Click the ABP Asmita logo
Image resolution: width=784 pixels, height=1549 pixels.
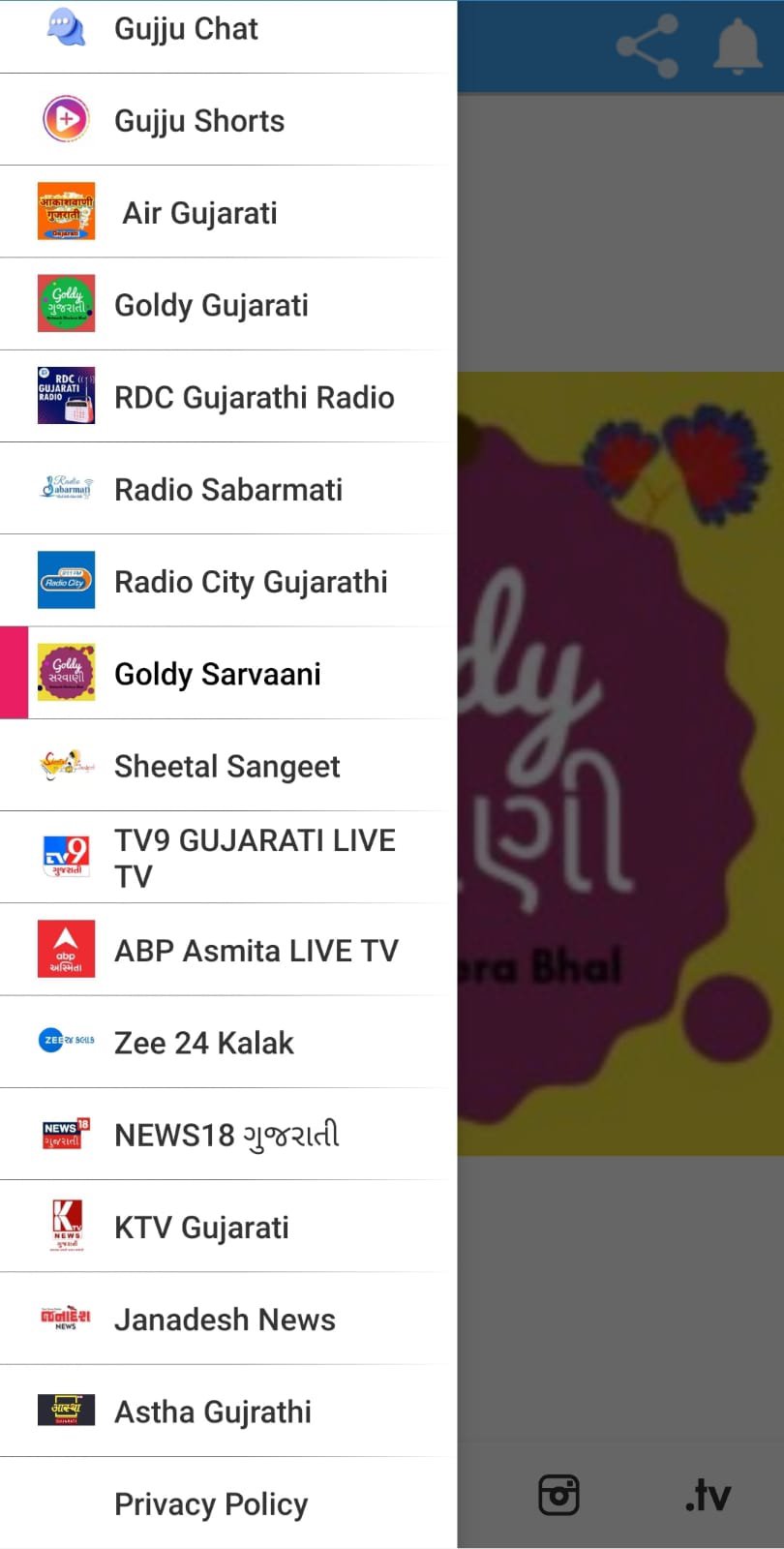tap(65, 950)
